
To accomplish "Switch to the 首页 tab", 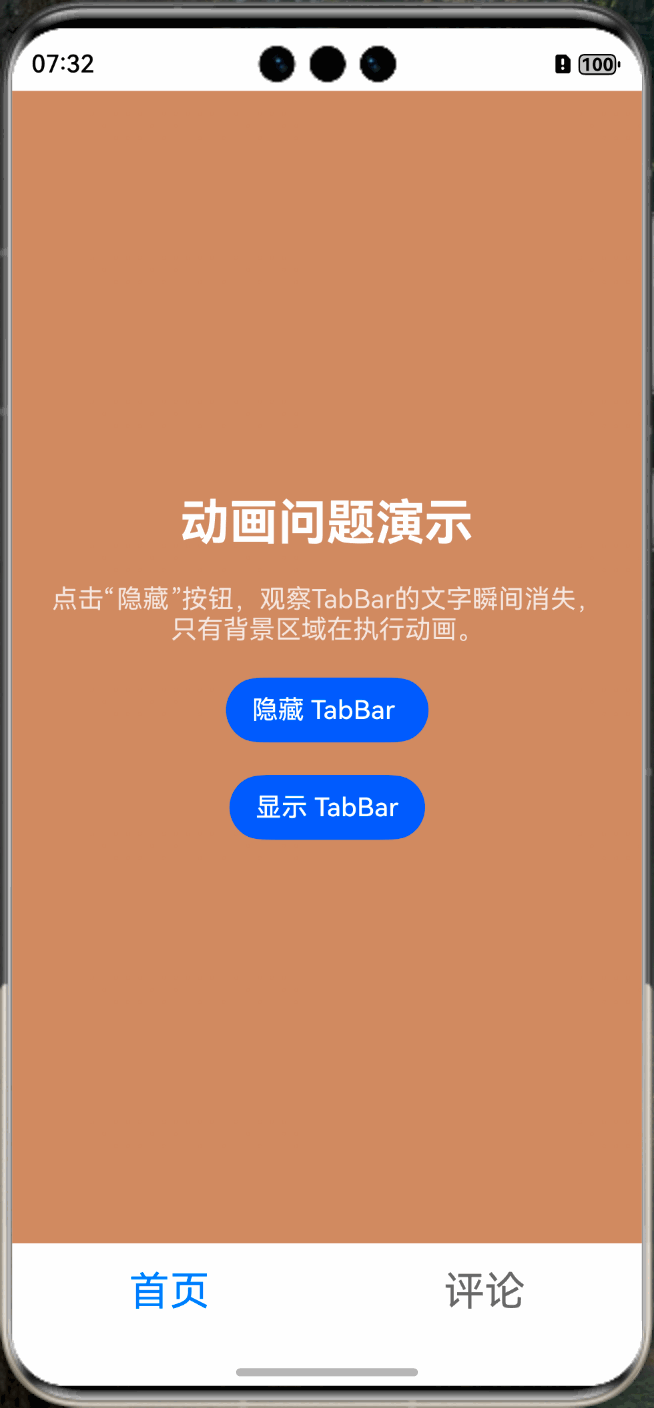I will 169,1291.
